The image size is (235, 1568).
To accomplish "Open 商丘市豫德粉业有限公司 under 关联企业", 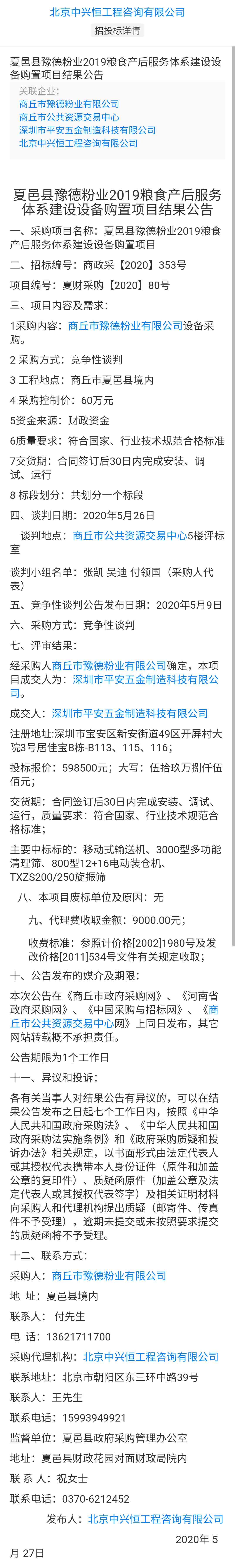I will click(69, 104).
